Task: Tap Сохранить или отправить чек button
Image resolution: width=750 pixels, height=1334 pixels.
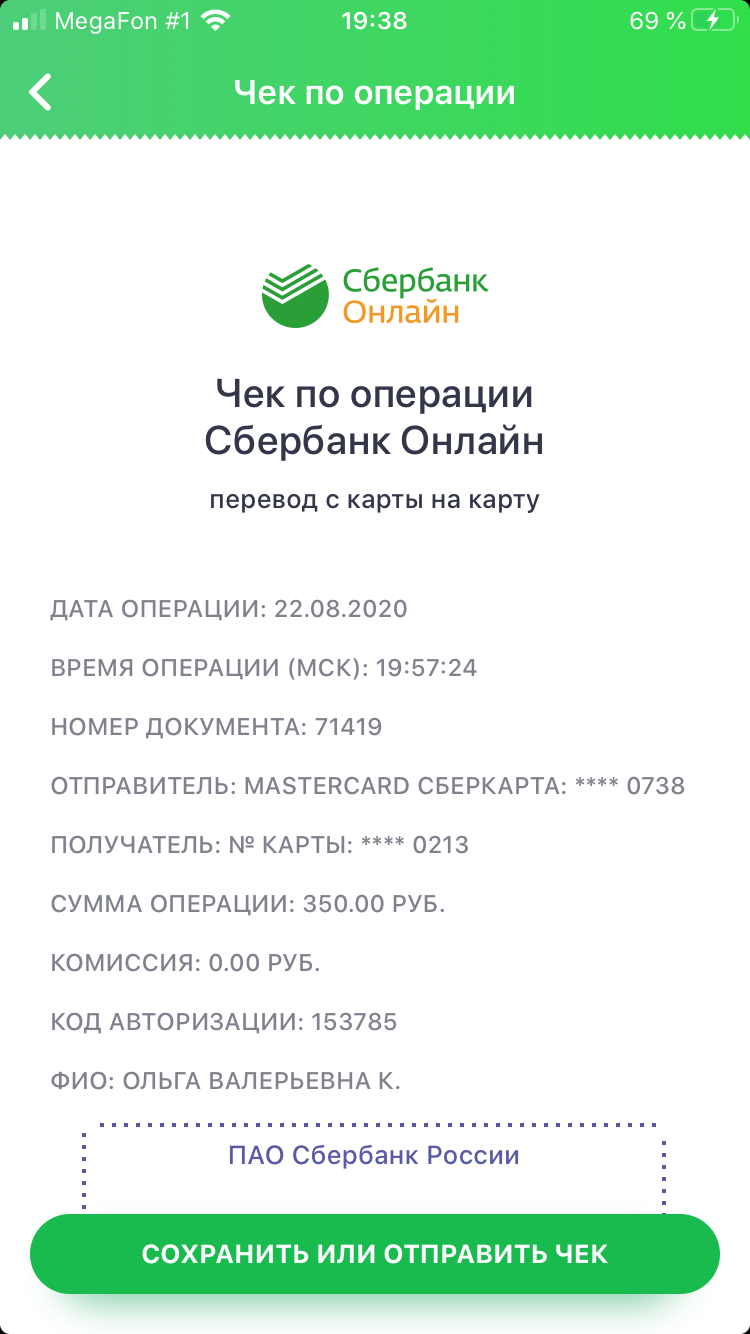Action: coord(375,1254)
